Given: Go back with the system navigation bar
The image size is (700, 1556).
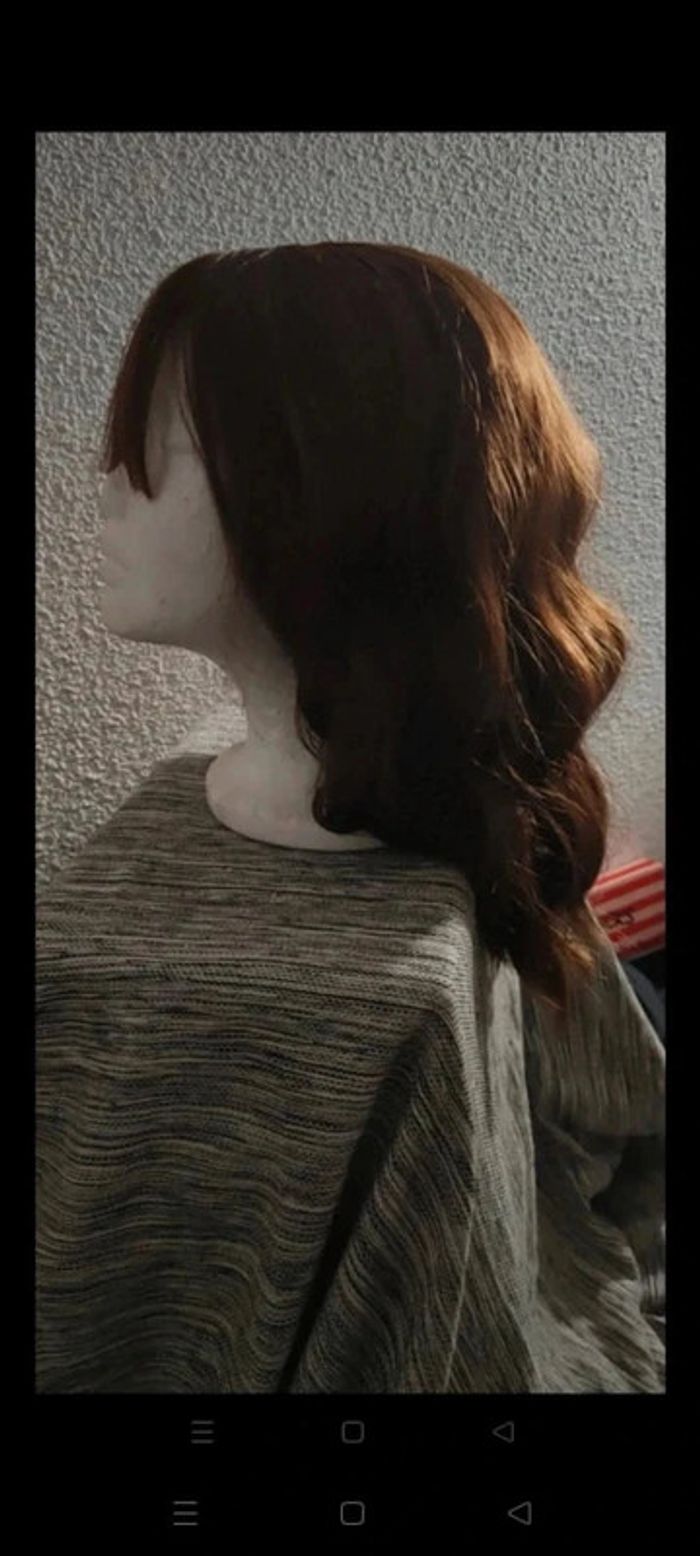Looking at the screenshot, I should [x=519, y=1513].
